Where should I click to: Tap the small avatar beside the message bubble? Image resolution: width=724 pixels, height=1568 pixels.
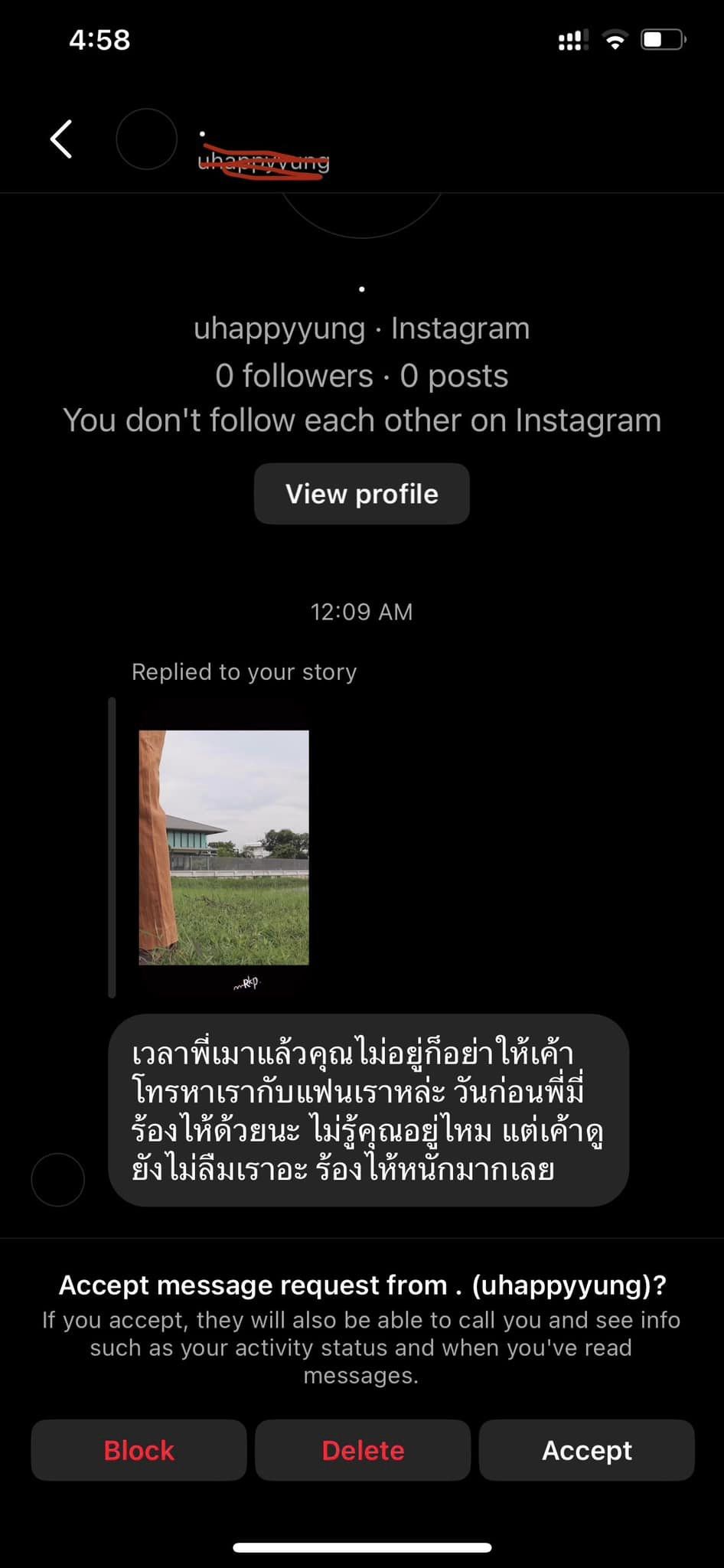58,1180
